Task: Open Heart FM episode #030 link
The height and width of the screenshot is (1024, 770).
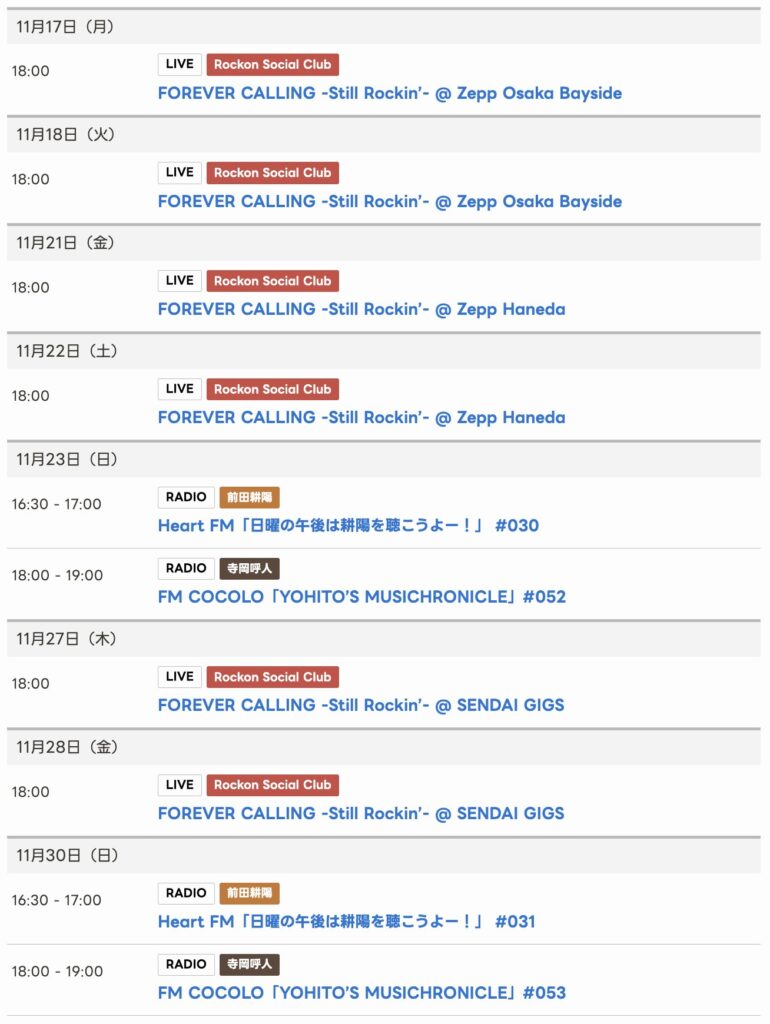Action: [x=348, y=525]
